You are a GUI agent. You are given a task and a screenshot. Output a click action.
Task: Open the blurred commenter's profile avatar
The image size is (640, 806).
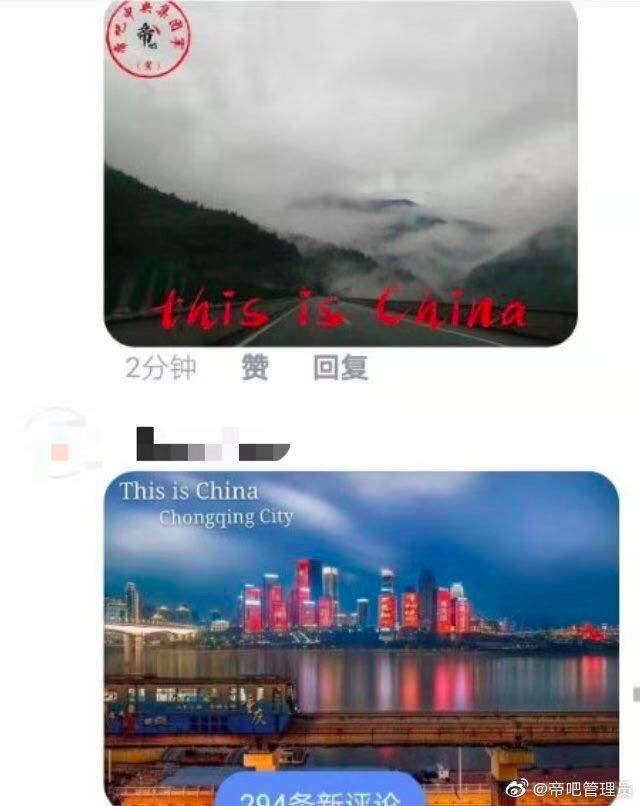[x=59, y=443]
